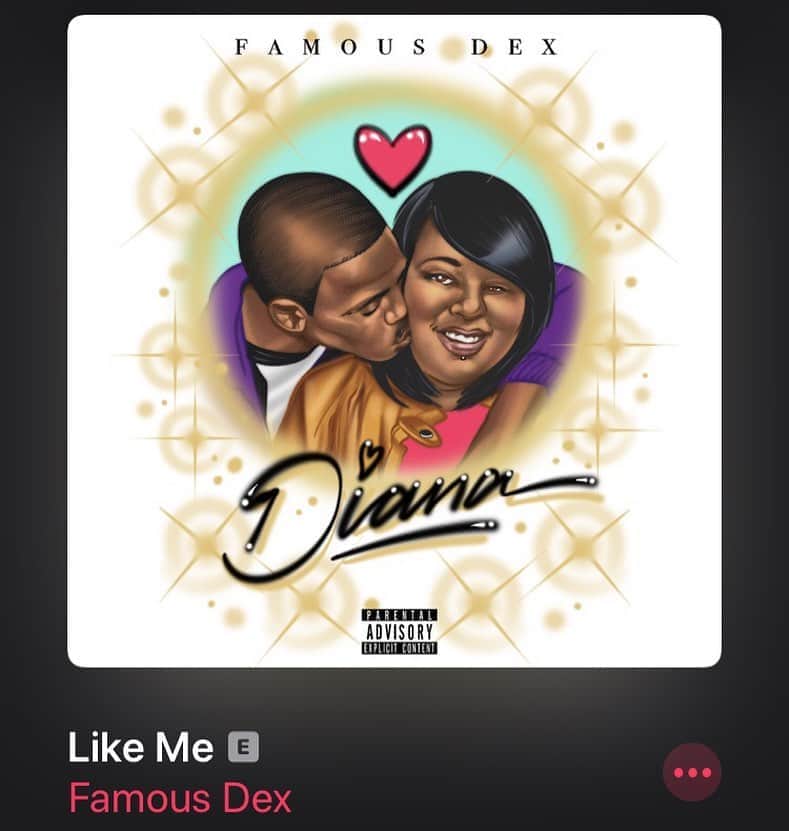Open the artist page for Famous Dex
Screen dimensions: 789x831
[x=180, y=799]
